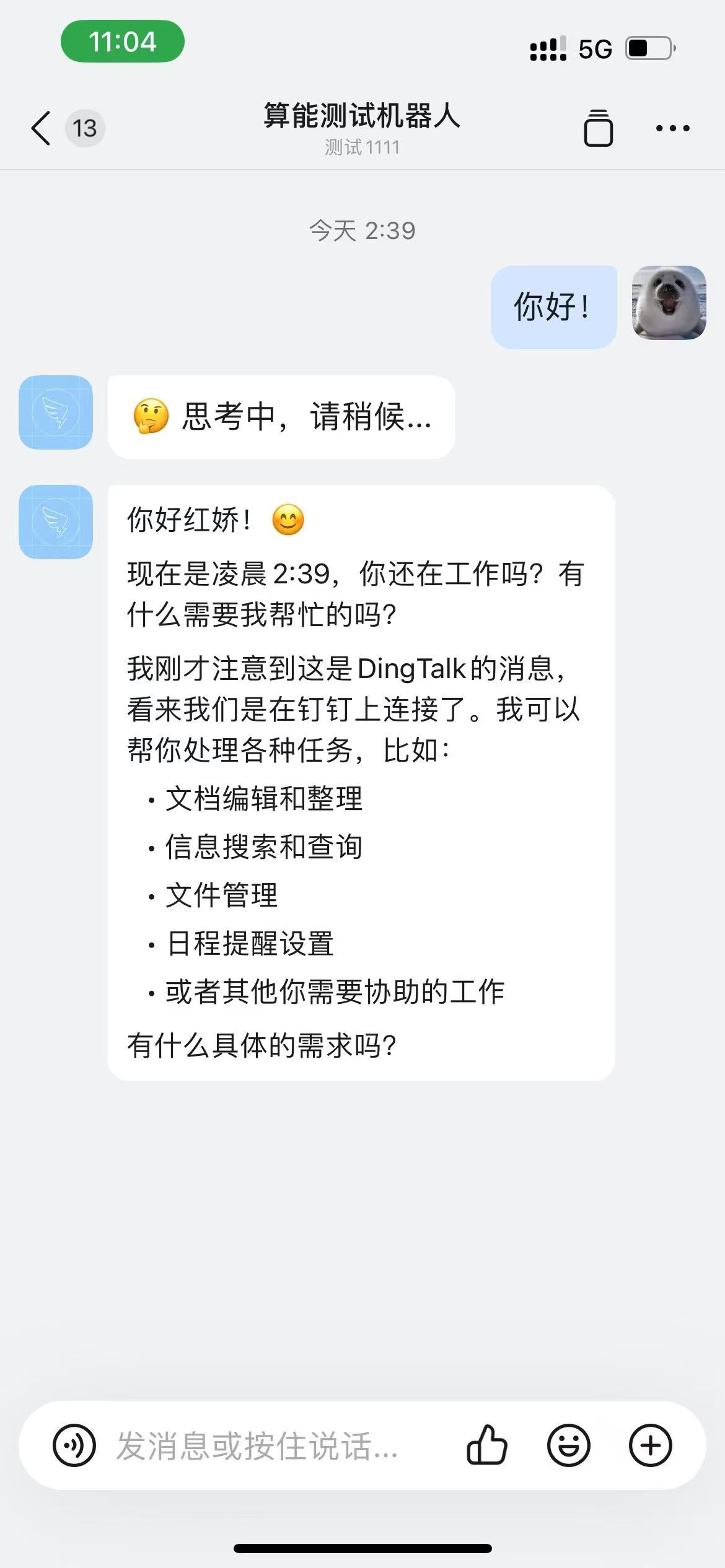
Task: Send a thumbs-up reaction
Action: (487, 1445)
